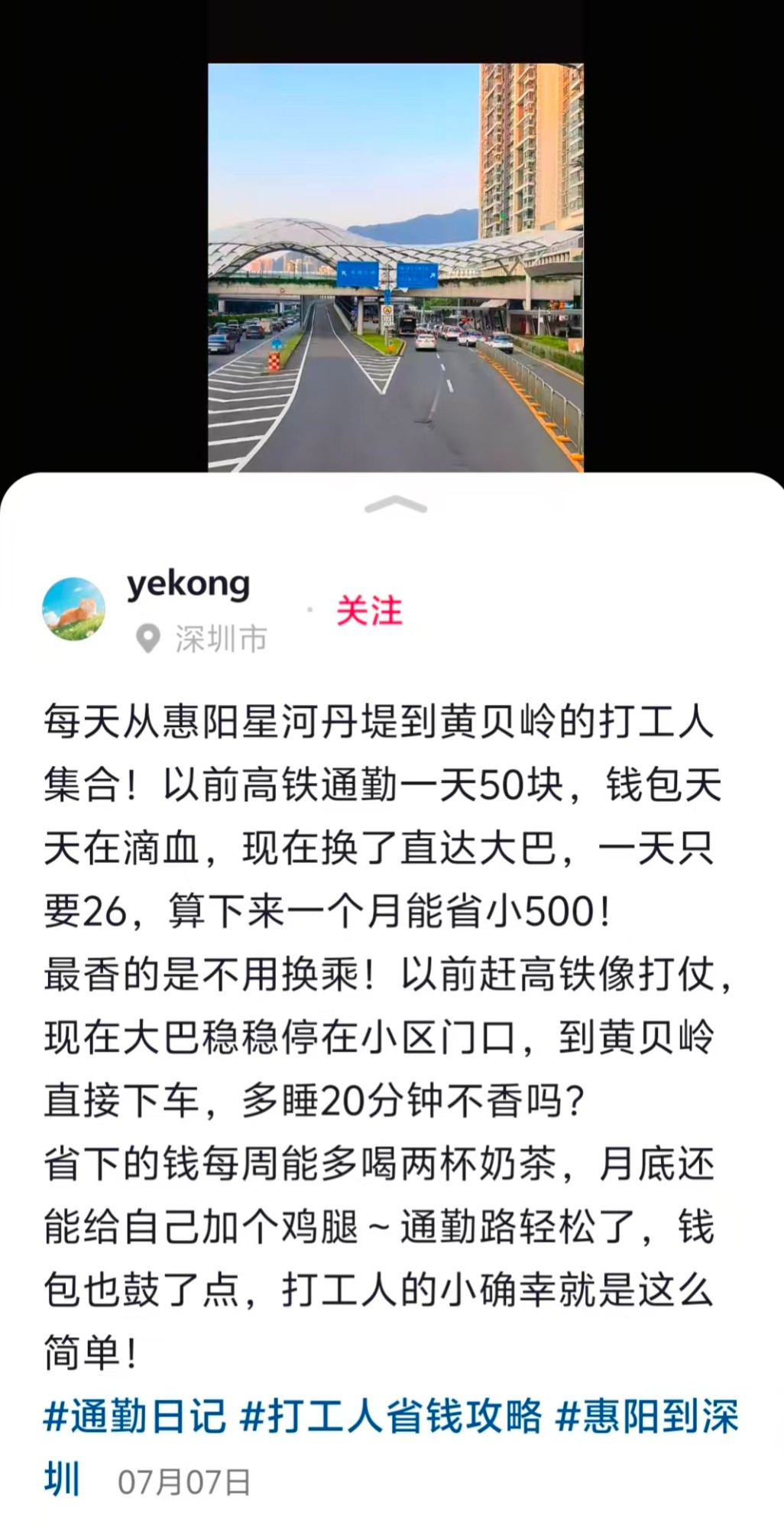The height and width of the screenshot is (1529, 784).
Task: Tap the road video to return to playback
Action: [x=396, y=268]
